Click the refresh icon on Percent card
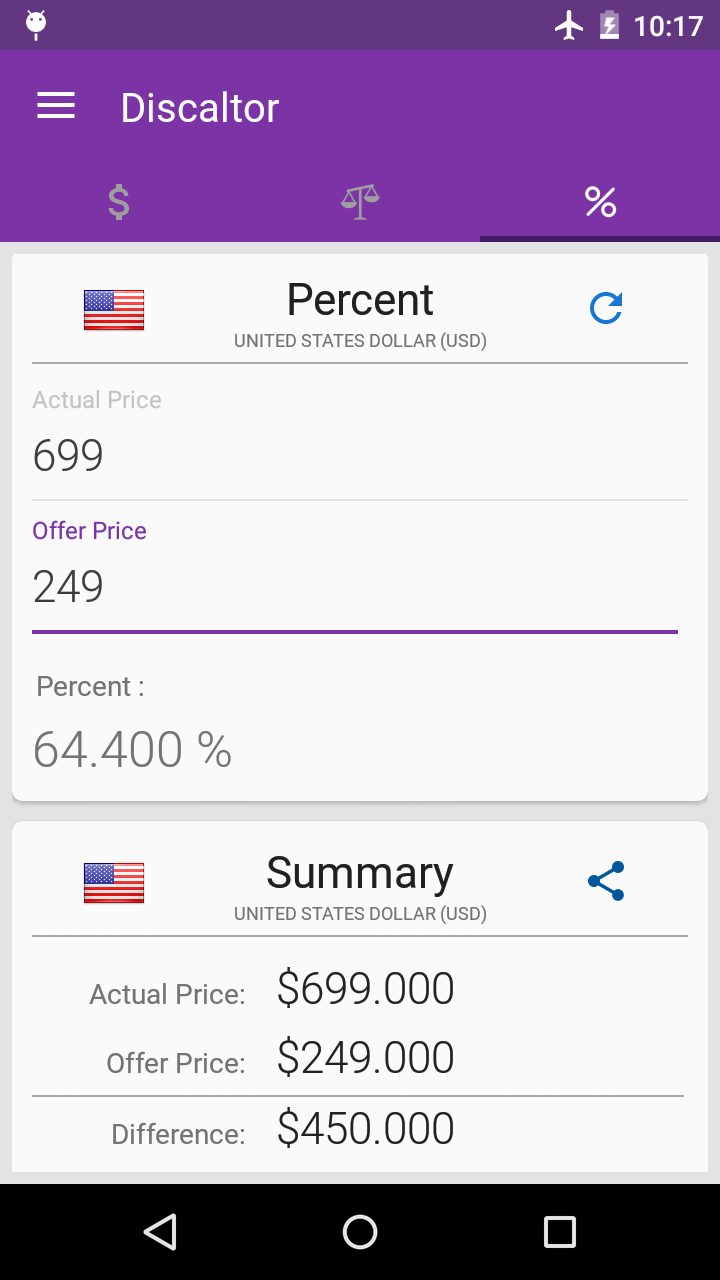Screen dimensions: 720x1280 pyautogui.click(x=604, y=308)
